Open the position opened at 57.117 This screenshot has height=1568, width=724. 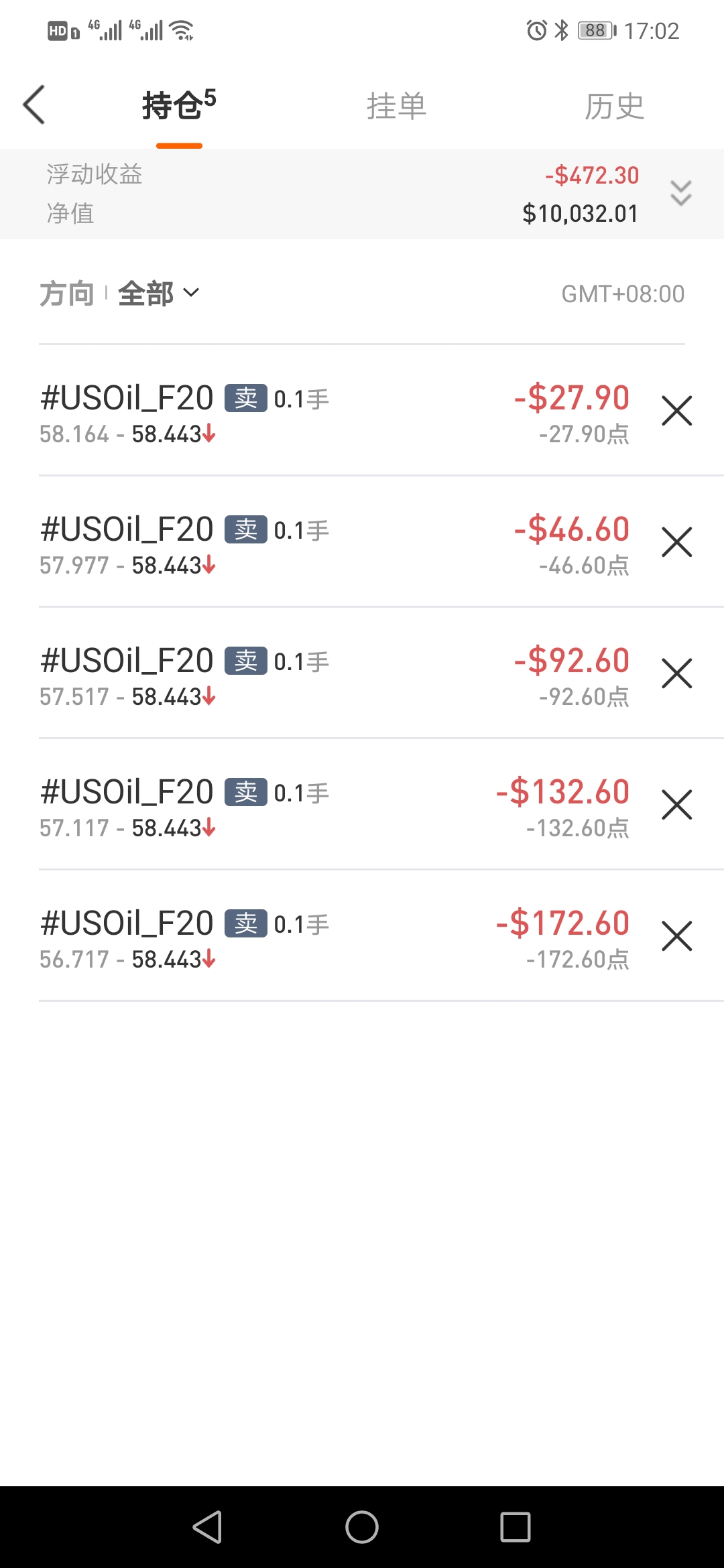coord(335,805)
